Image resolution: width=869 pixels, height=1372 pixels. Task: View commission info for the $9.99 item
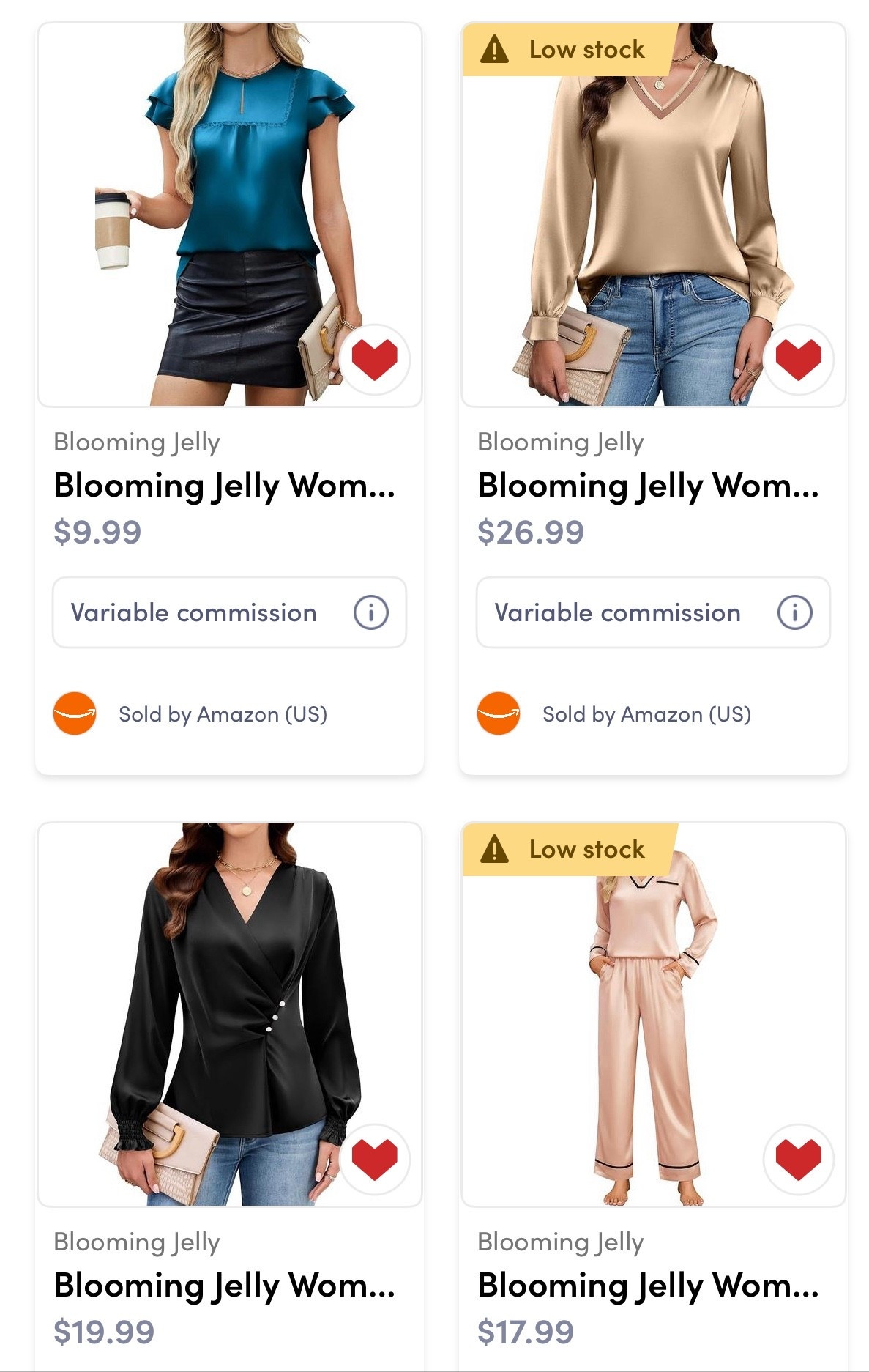point(370,612)
